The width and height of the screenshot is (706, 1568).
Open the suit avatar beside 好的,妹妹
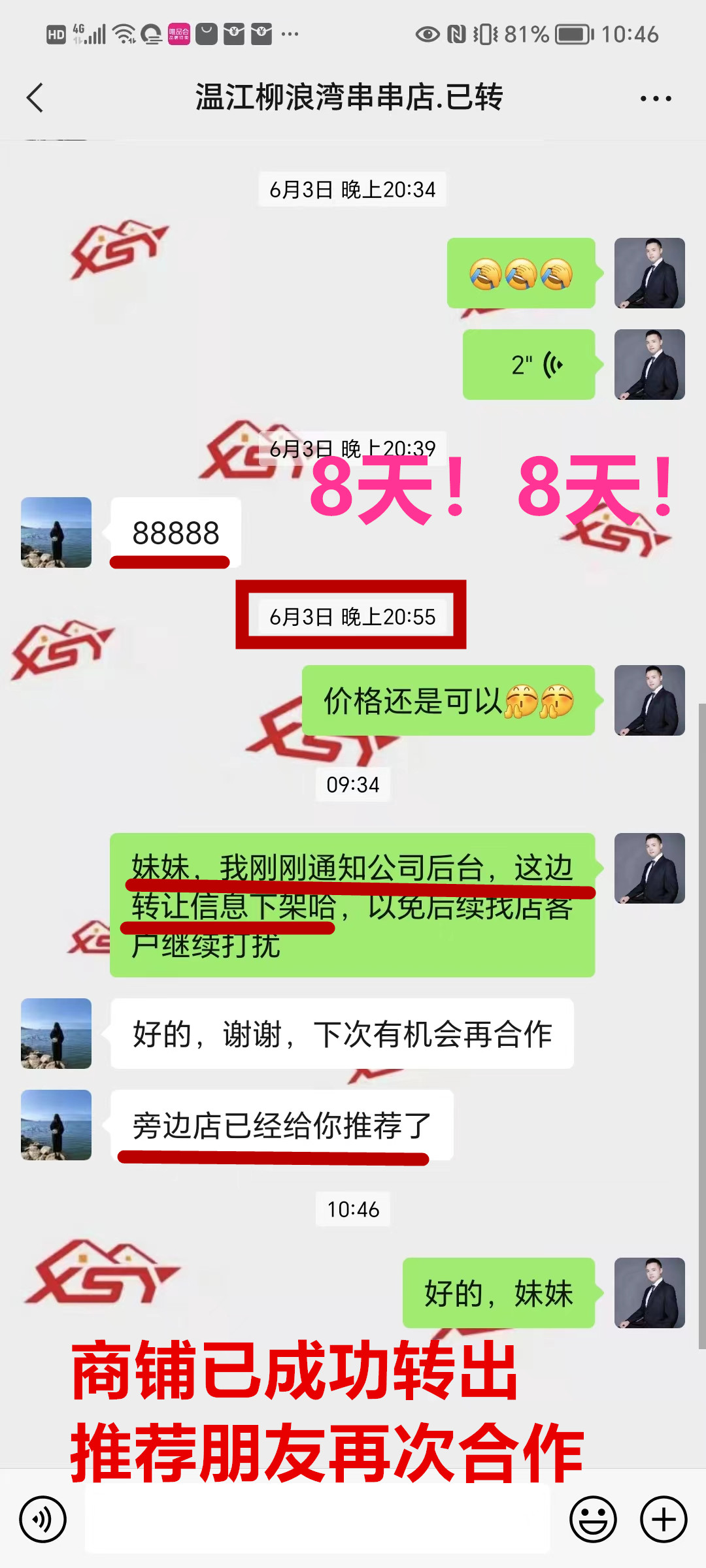click(649, 1292)
